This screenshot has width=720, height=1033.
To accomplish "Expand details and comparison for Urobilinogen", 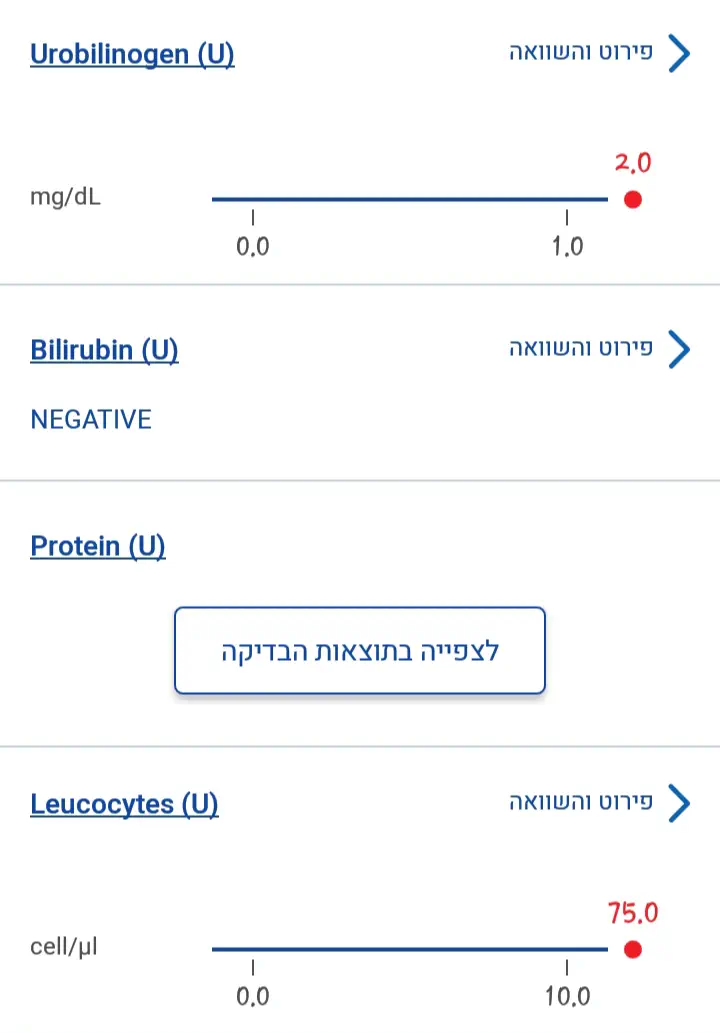I will click(598, 54).
